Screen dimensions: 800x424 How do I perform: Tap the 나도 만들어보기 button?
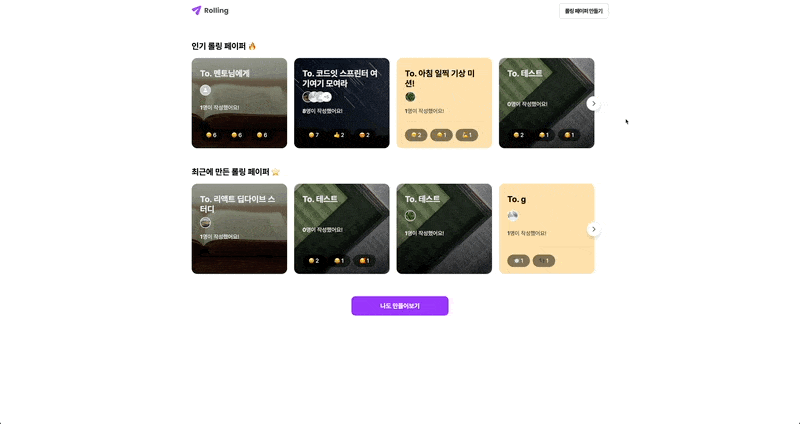point(399,306)
